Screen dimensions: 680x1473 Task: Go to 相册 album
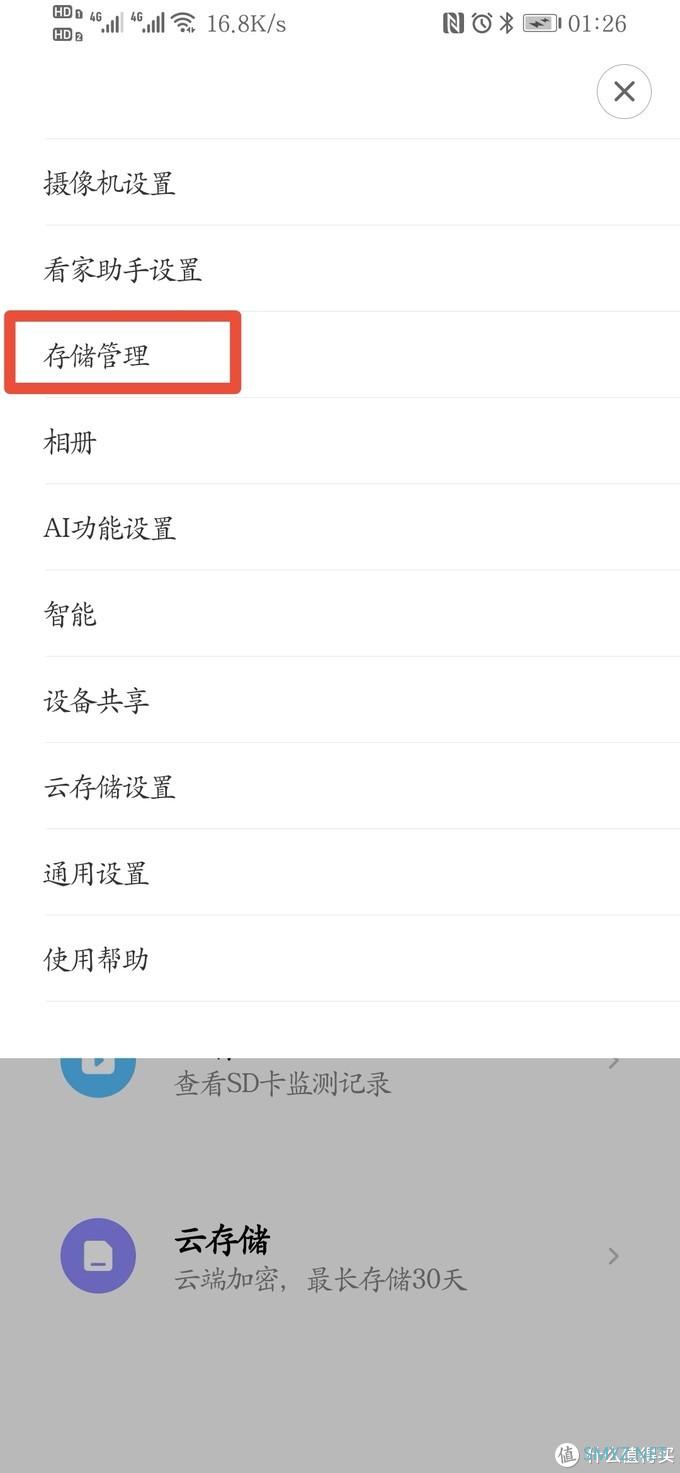[70, 441]
